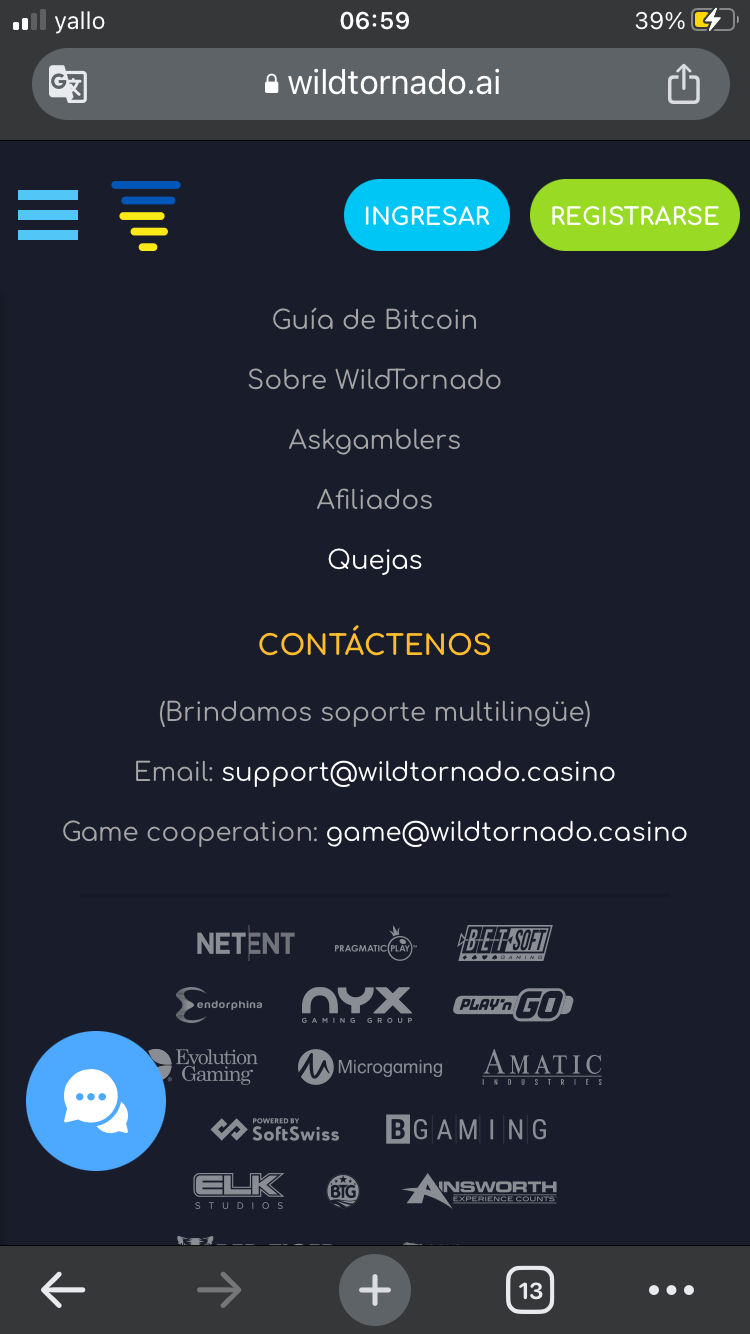Open the hamburger menu
The width and height of the screenshot is (750, 1334).
(47, 215)
